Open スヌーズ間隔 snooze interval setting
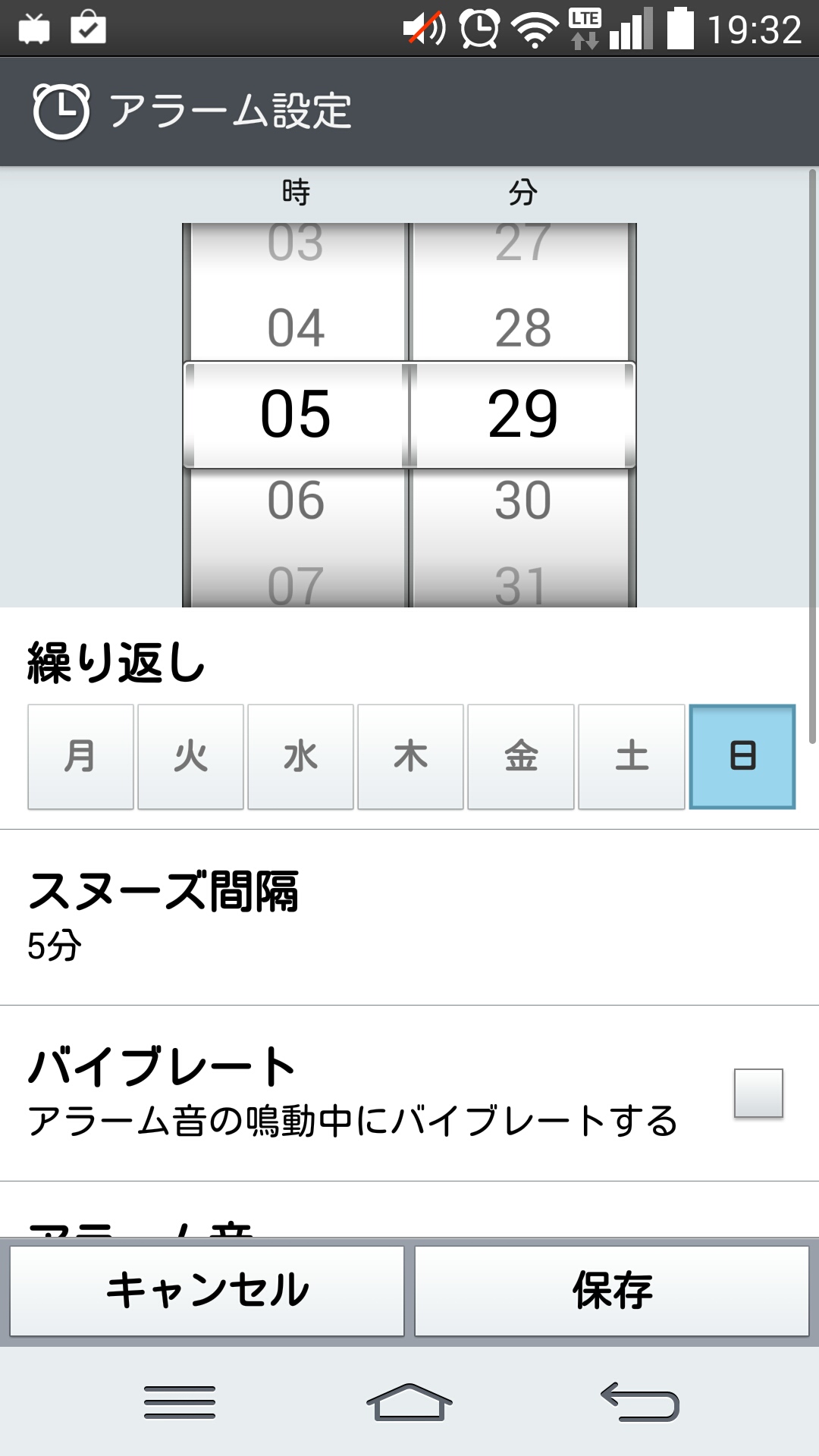819x1456 pixels. (409, 916)
